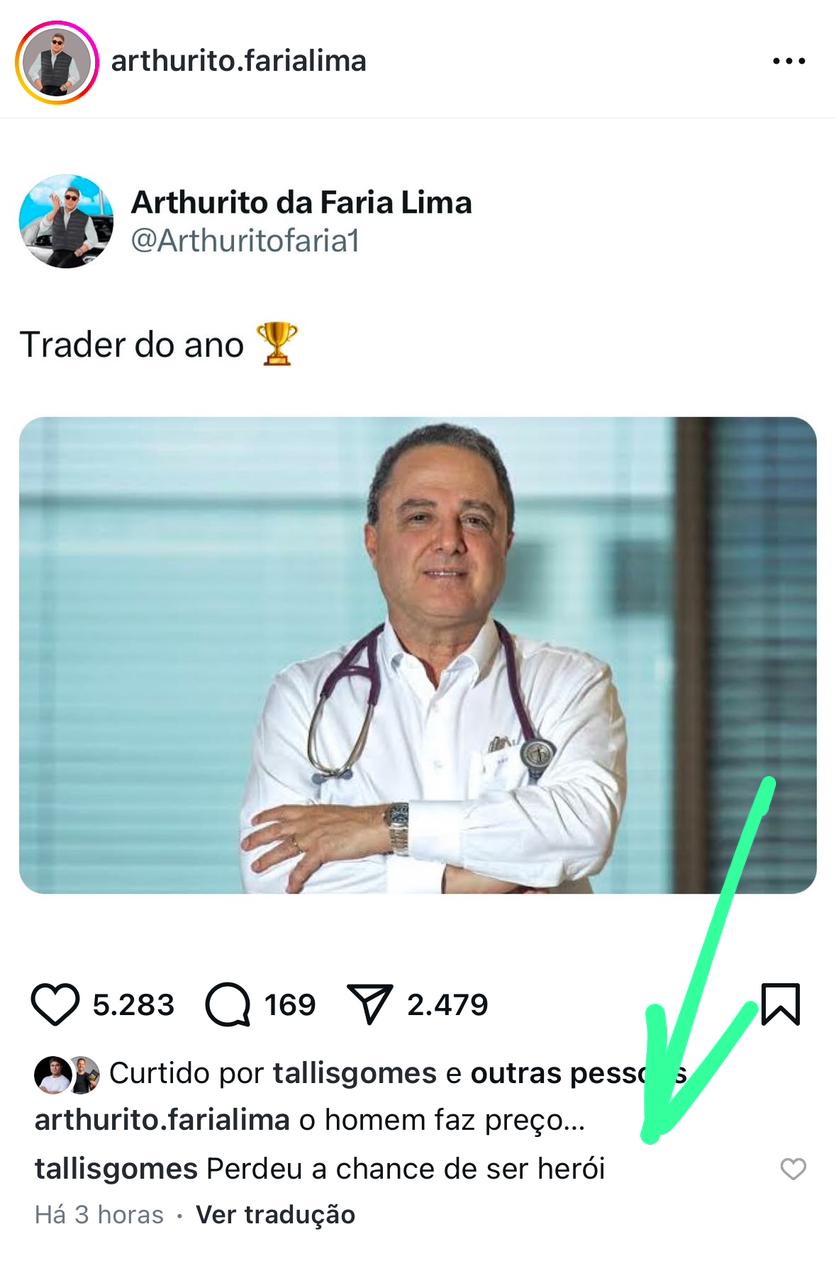
Task: Share this post via the paper plane
Action: [370, 1004]
